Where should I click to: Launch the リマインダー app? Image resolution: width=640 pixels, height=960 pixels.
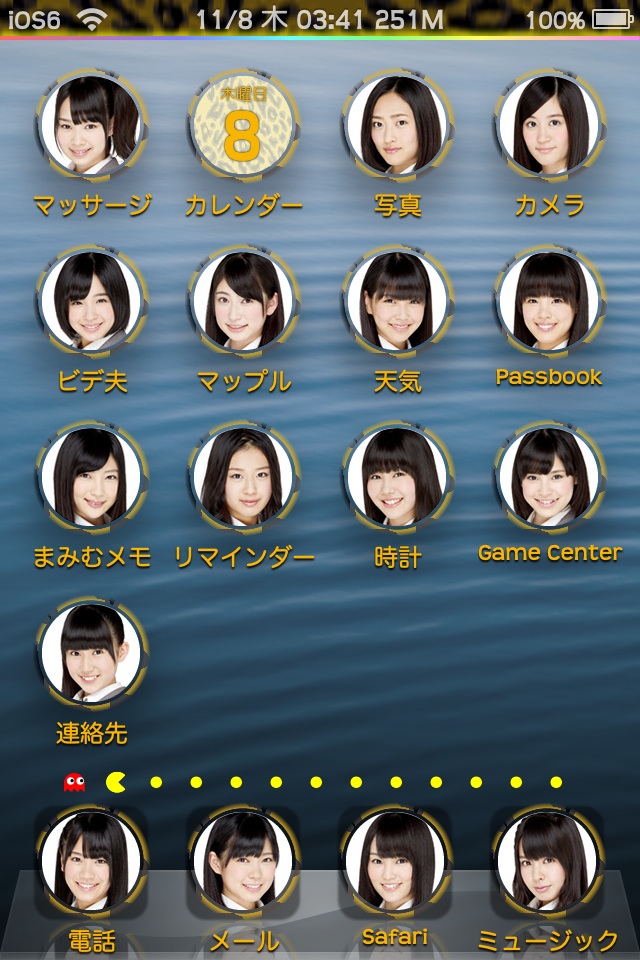tap(243, 476)
